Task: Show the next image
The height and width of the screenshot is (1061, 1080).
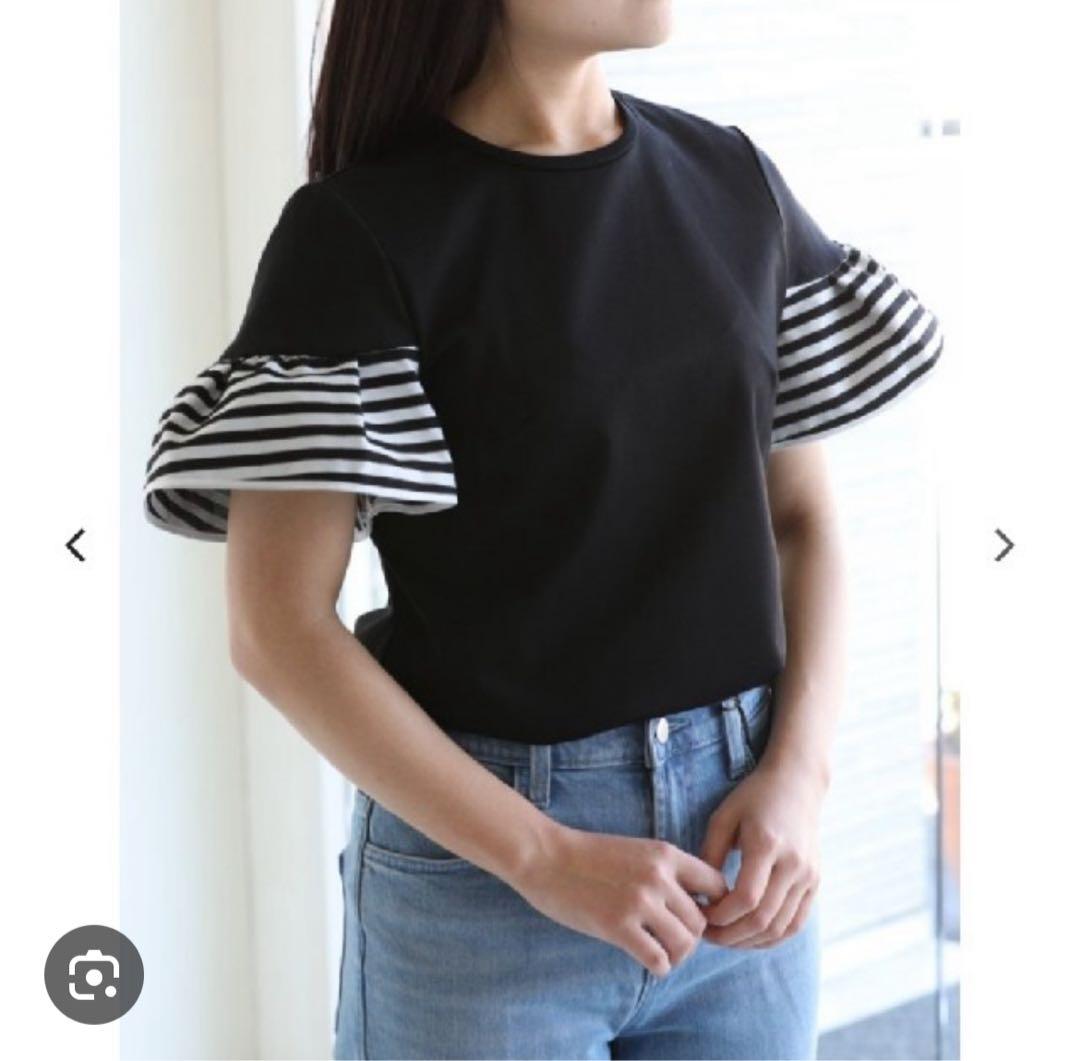Action: point(1003,545)
